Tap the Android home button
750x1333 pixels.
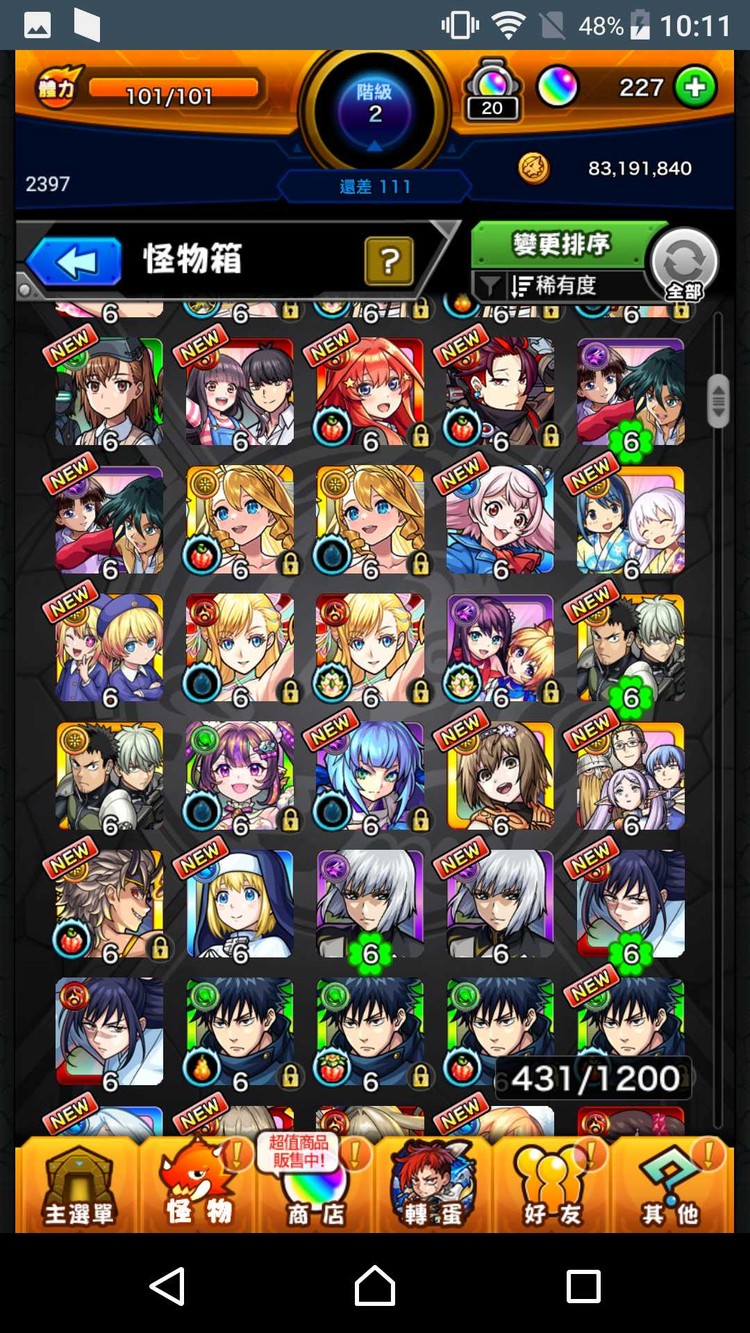coord(375,1285)
